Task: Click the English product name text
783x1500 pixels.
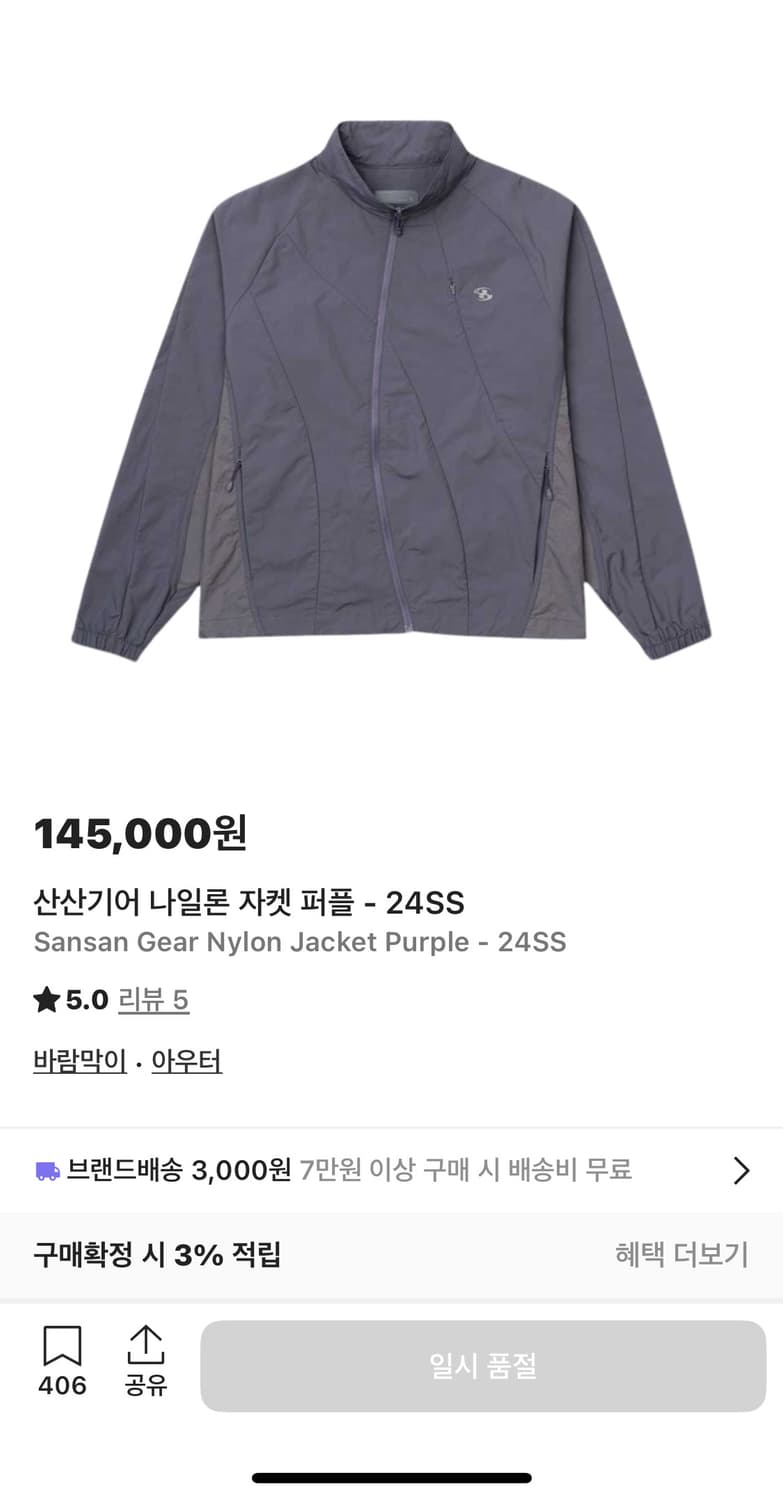Action: tap(300, 941)
